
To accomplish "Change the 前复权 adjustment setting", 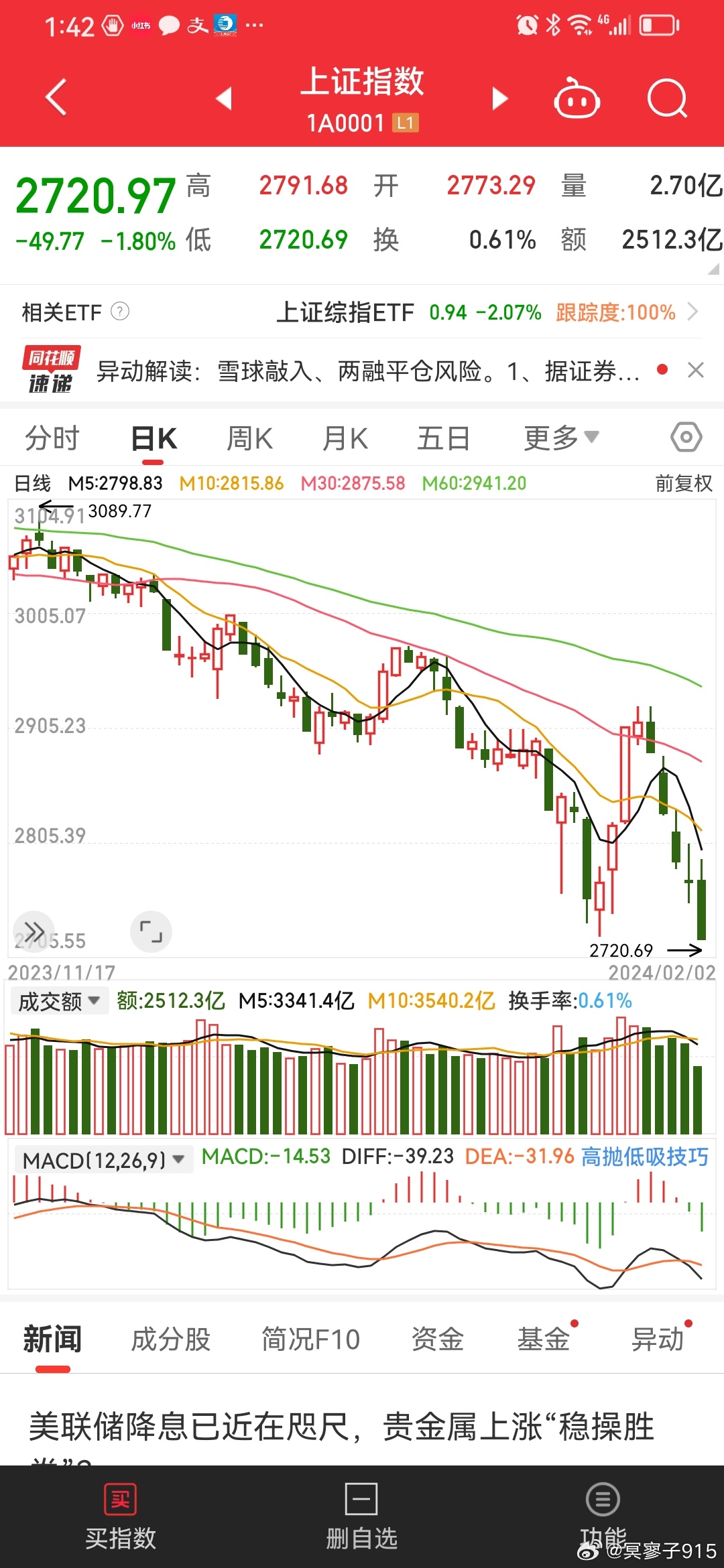I will click(684, 483).
